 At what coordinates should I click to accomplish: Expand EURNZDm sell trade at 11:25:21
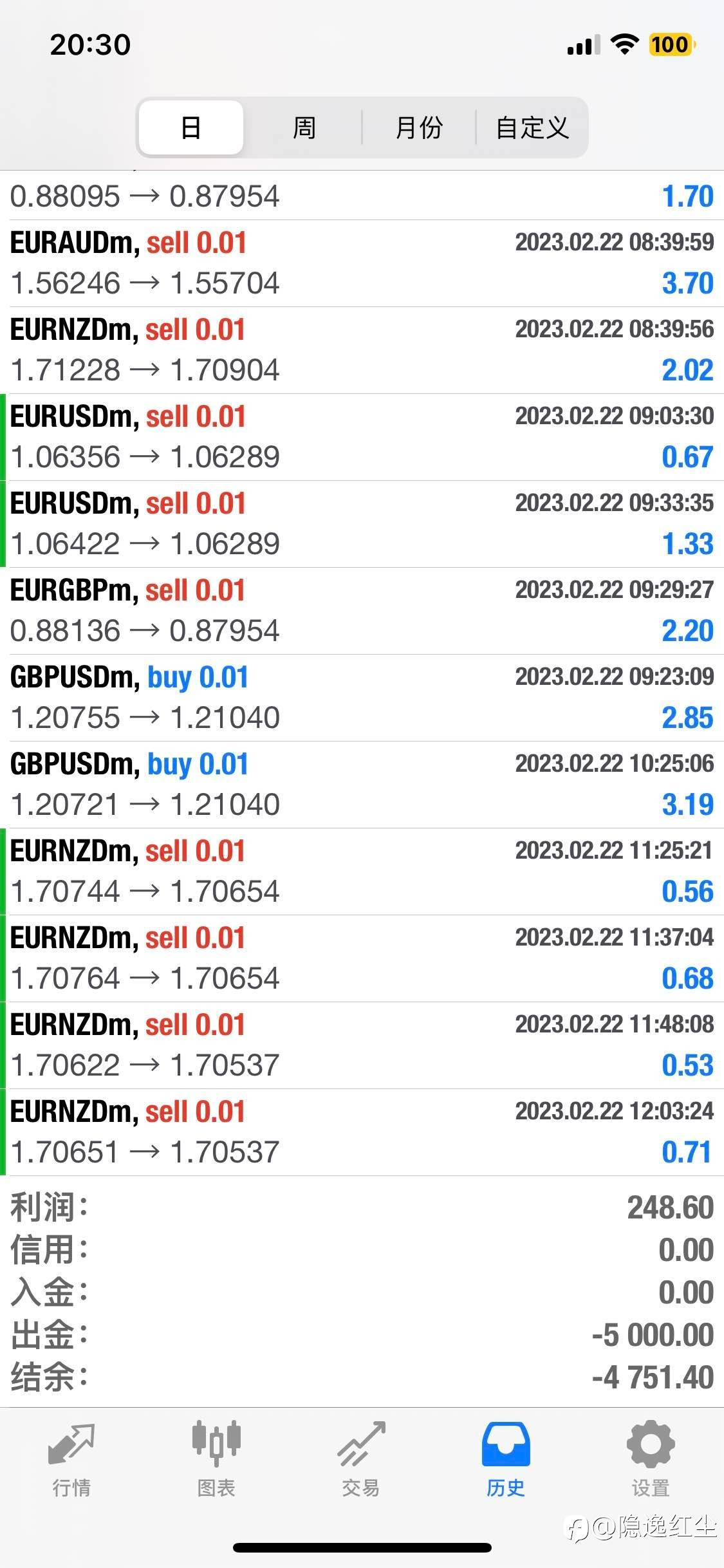362,872
